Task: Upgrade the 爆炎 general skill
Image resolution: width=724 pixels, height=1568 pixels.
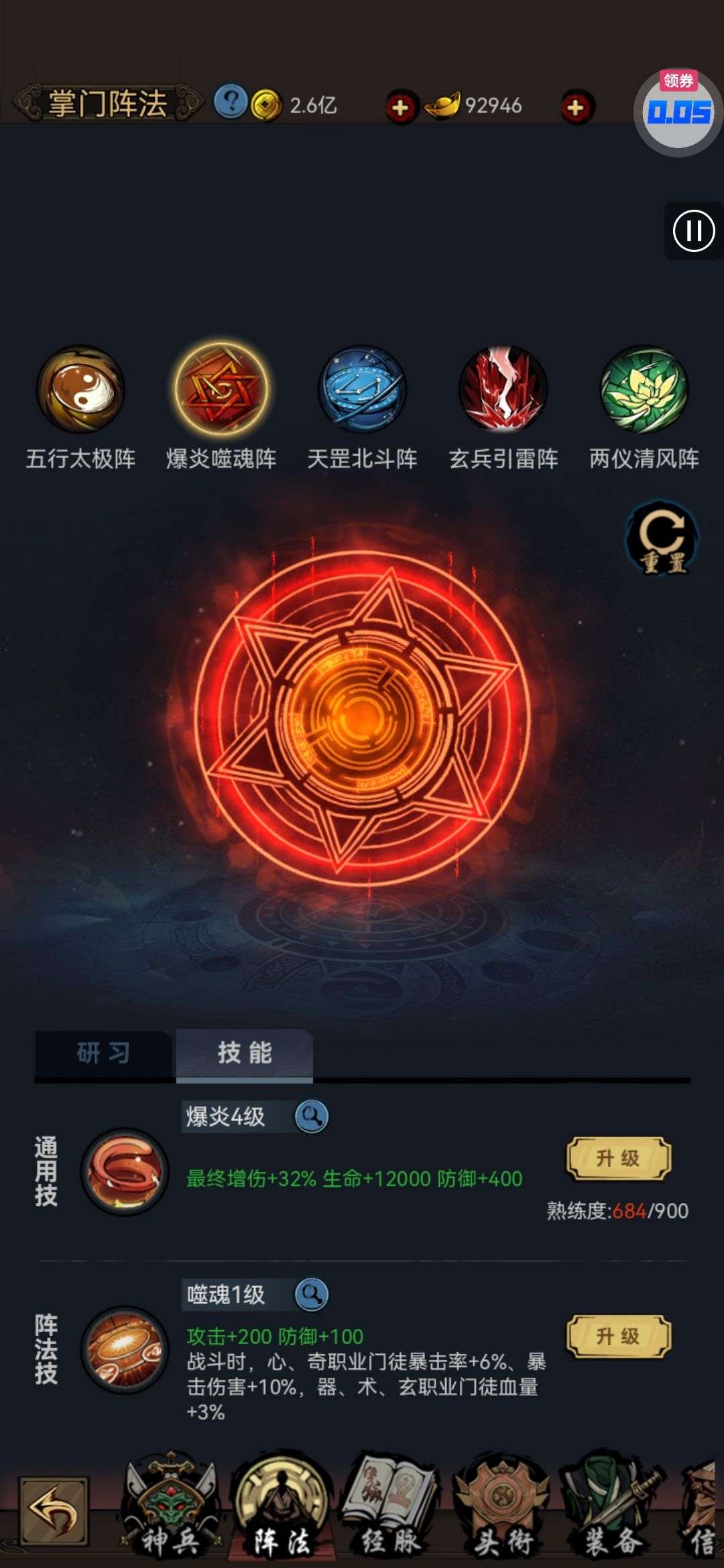Action: click(618, 1159)
